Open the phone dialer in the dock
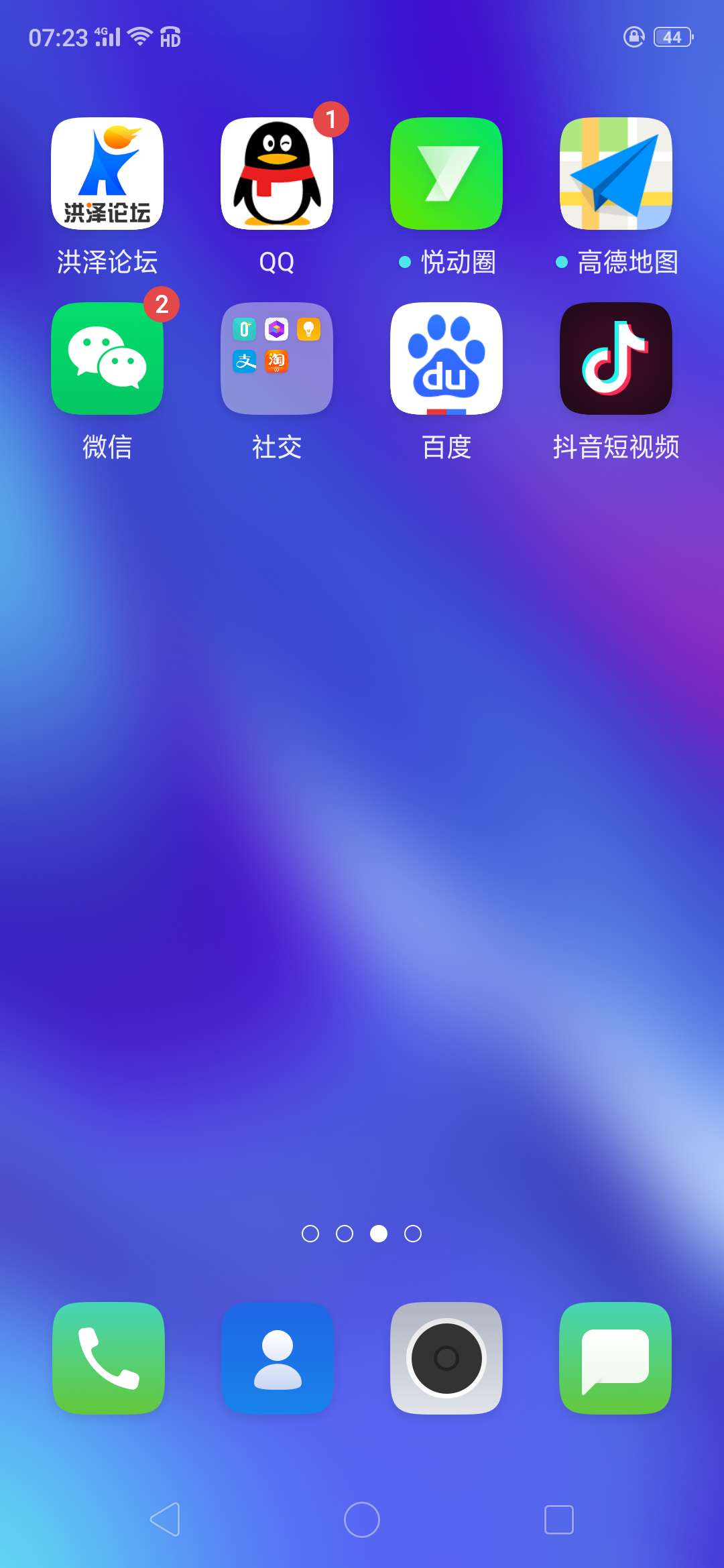This screenshot has width=724, height=1568. coord(108,1358)
